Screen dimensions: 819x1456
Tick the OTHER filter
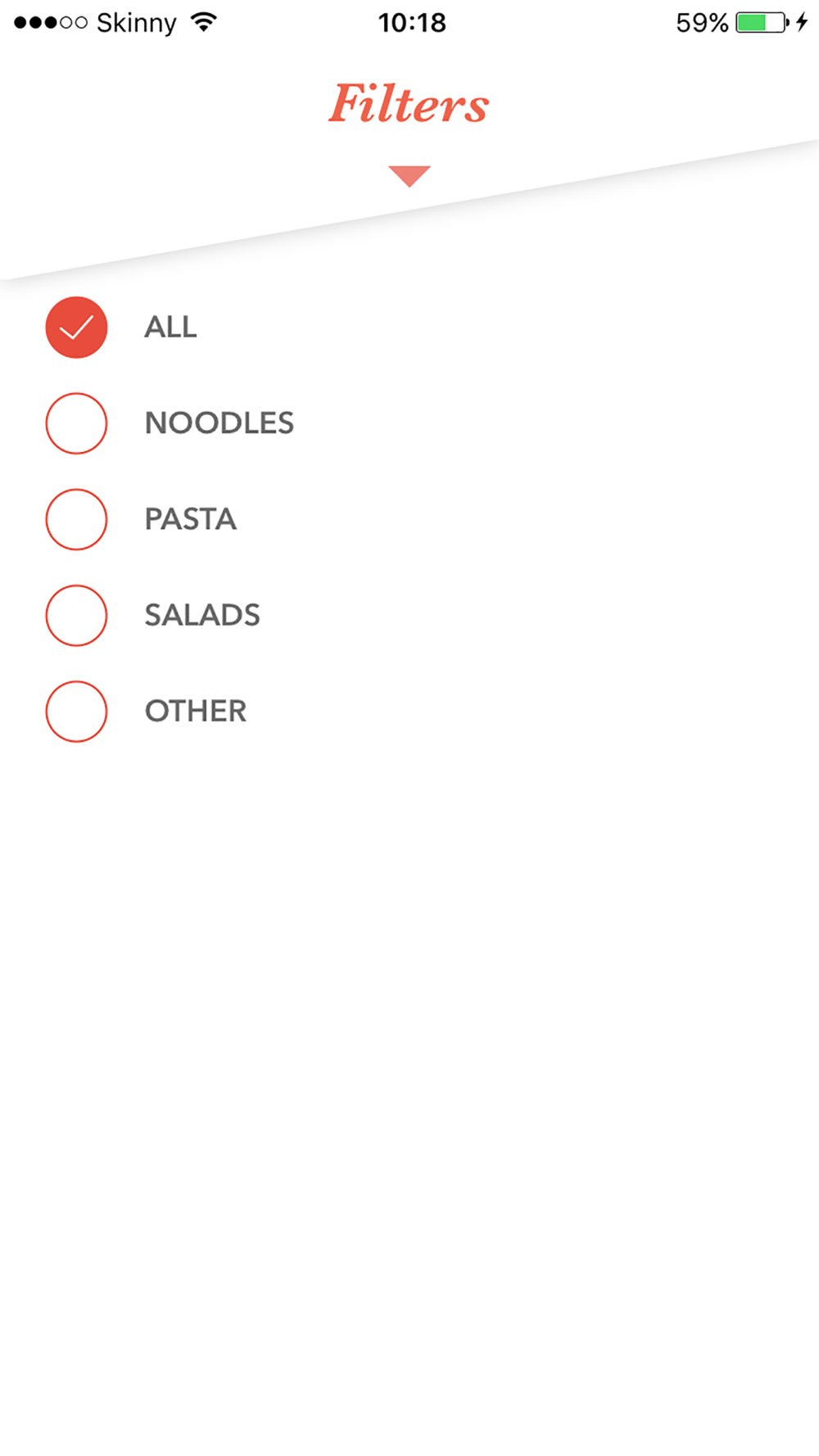(x=76, y=711)
